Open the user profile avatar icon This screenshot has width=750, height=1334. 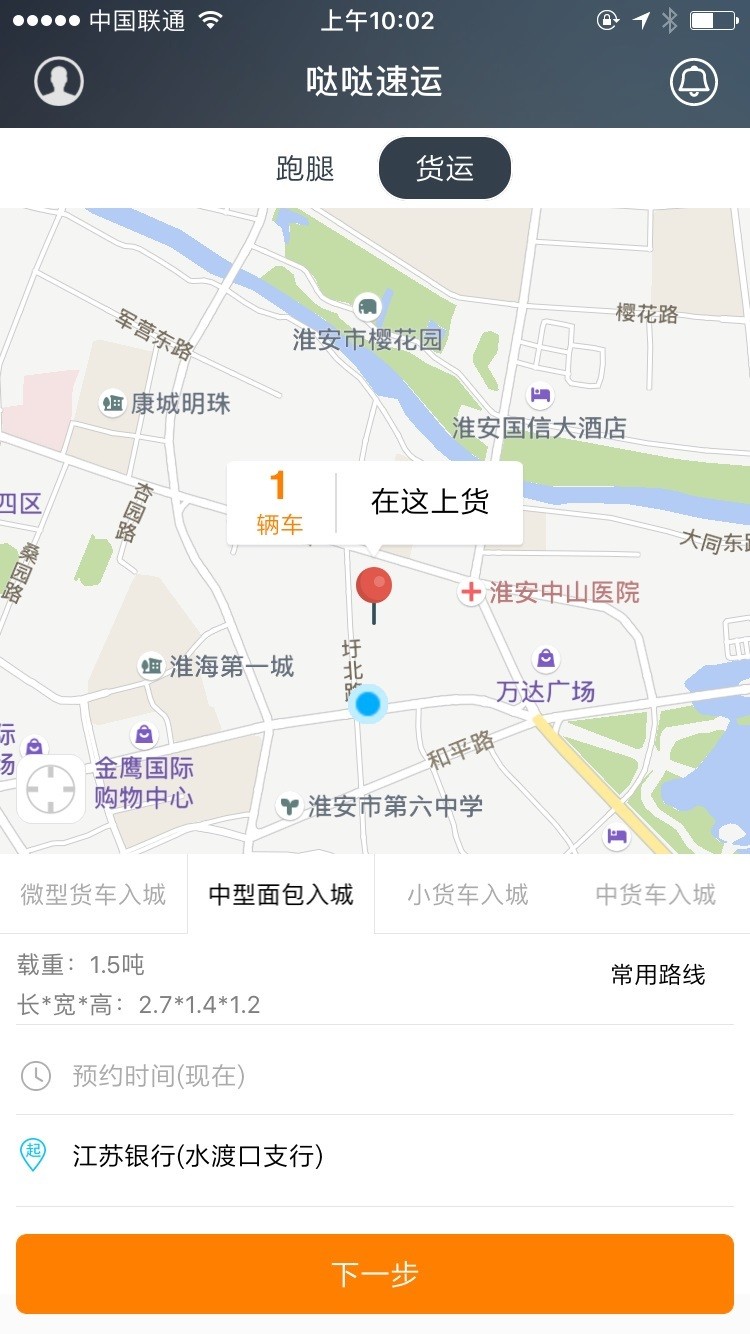57,82
